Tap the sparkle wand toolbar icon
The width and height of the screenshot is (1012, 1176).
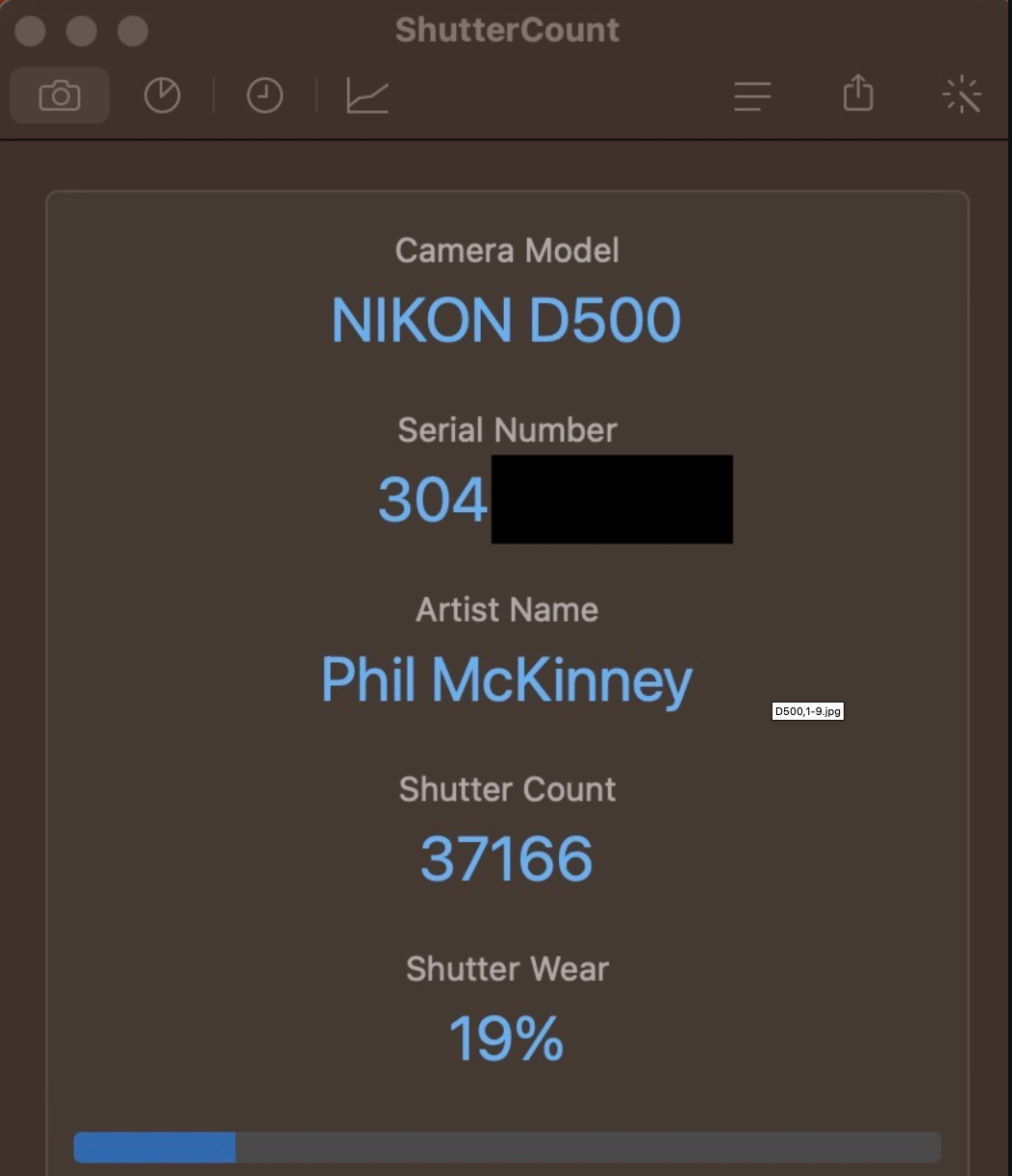click(x=962, y=95)
